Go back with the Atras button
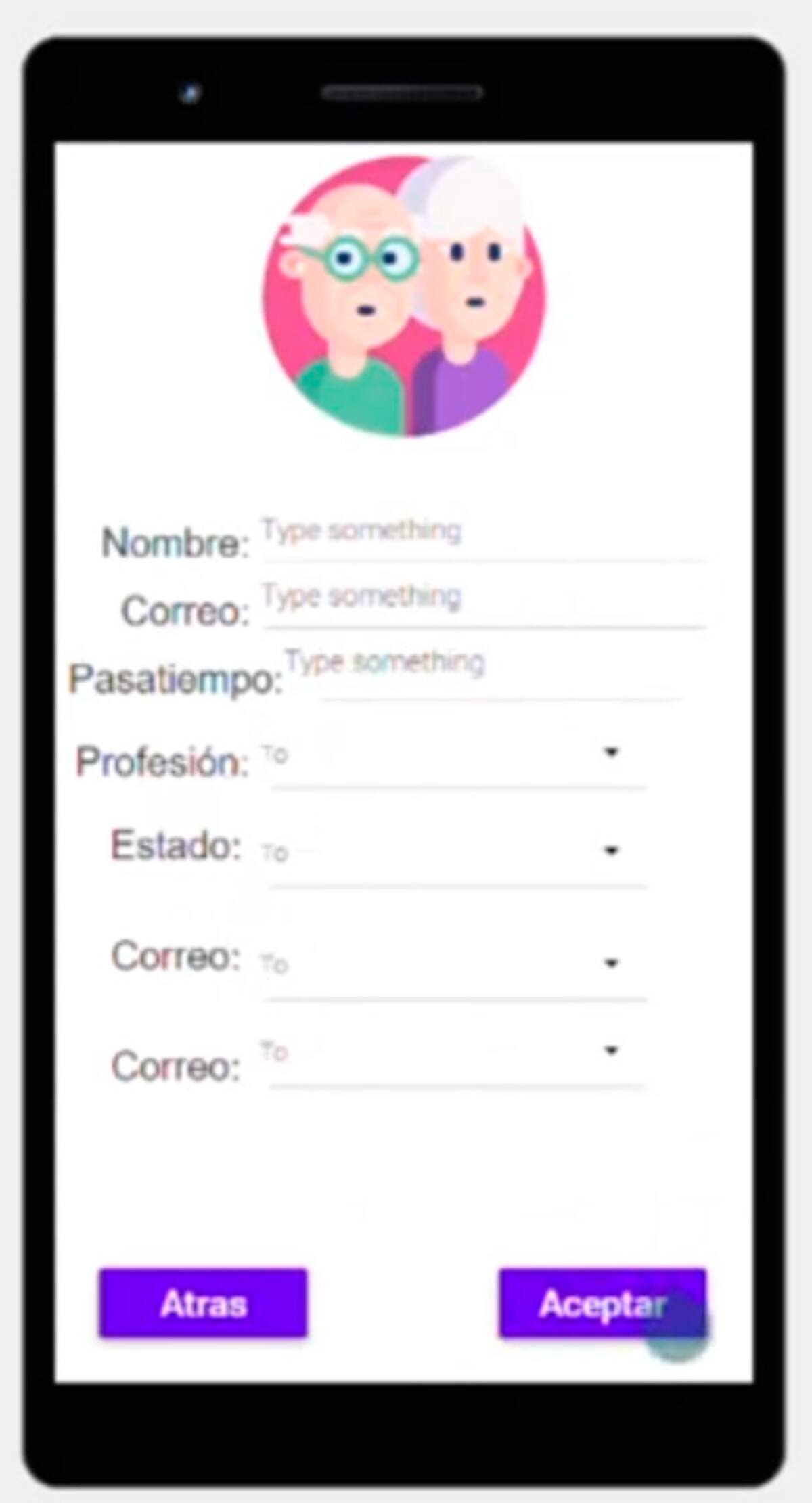Image resolution: width=812 pixels, height=1503 pixels. [x=203, y=1303]
